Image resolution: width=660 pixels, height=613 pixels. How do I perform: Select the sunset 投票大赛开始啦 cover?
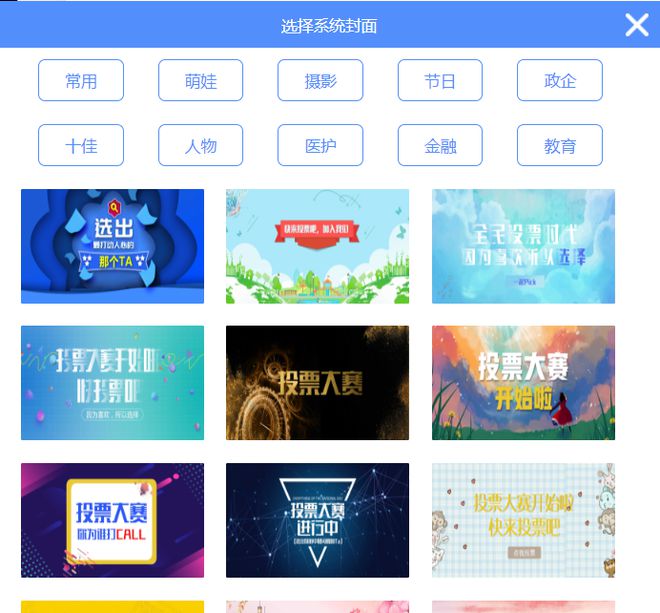[x=523, y=382]
